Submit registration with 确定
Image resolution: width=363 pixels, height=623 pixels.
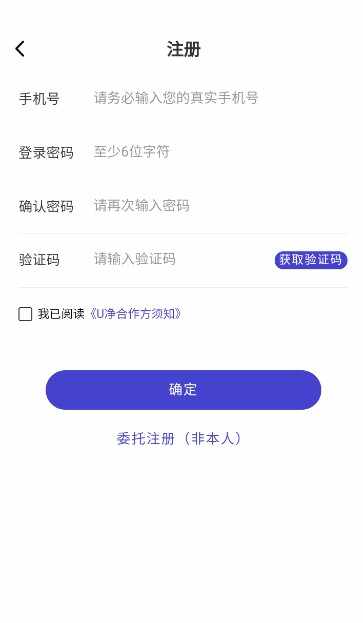coord(183,390)
